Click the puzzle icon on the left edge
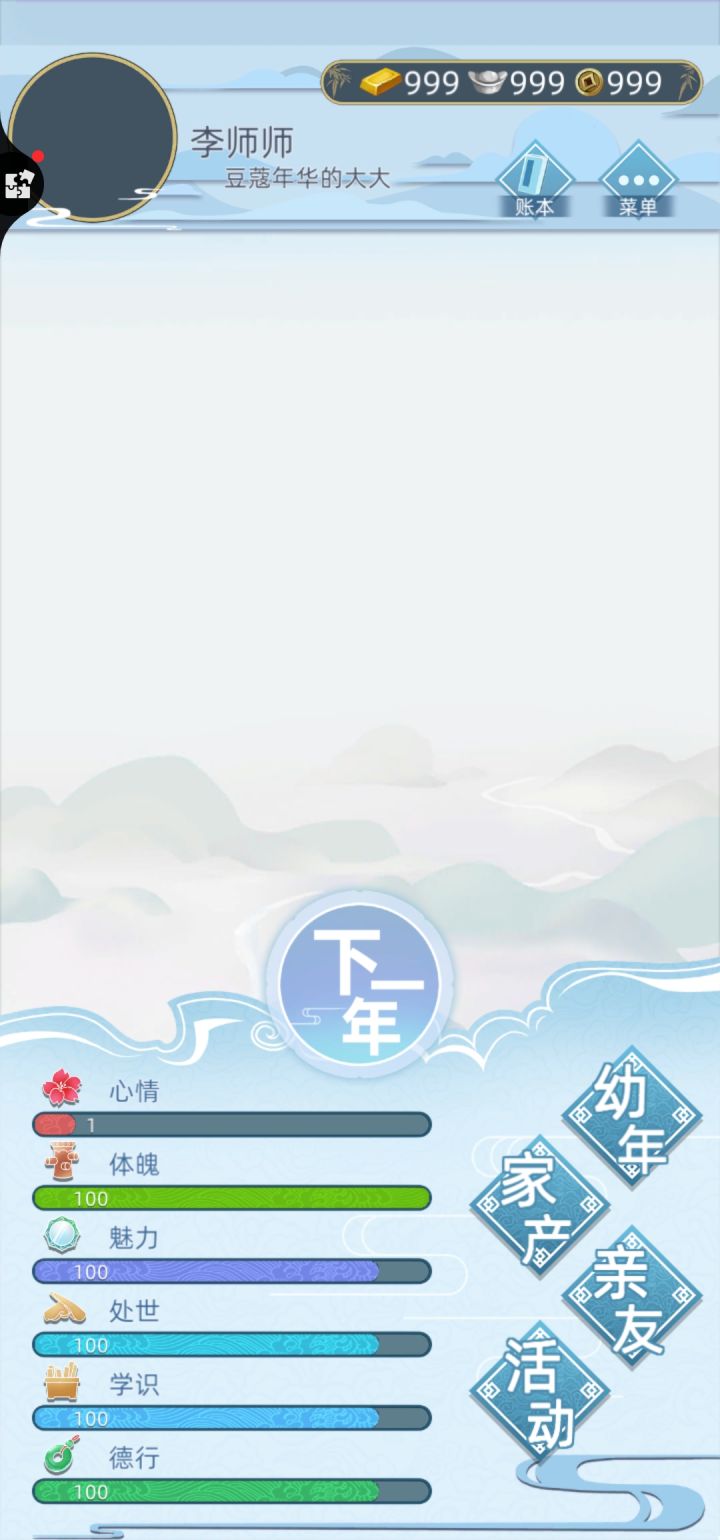The width and height of the screenshot is (720, 1540). (16, 182)
